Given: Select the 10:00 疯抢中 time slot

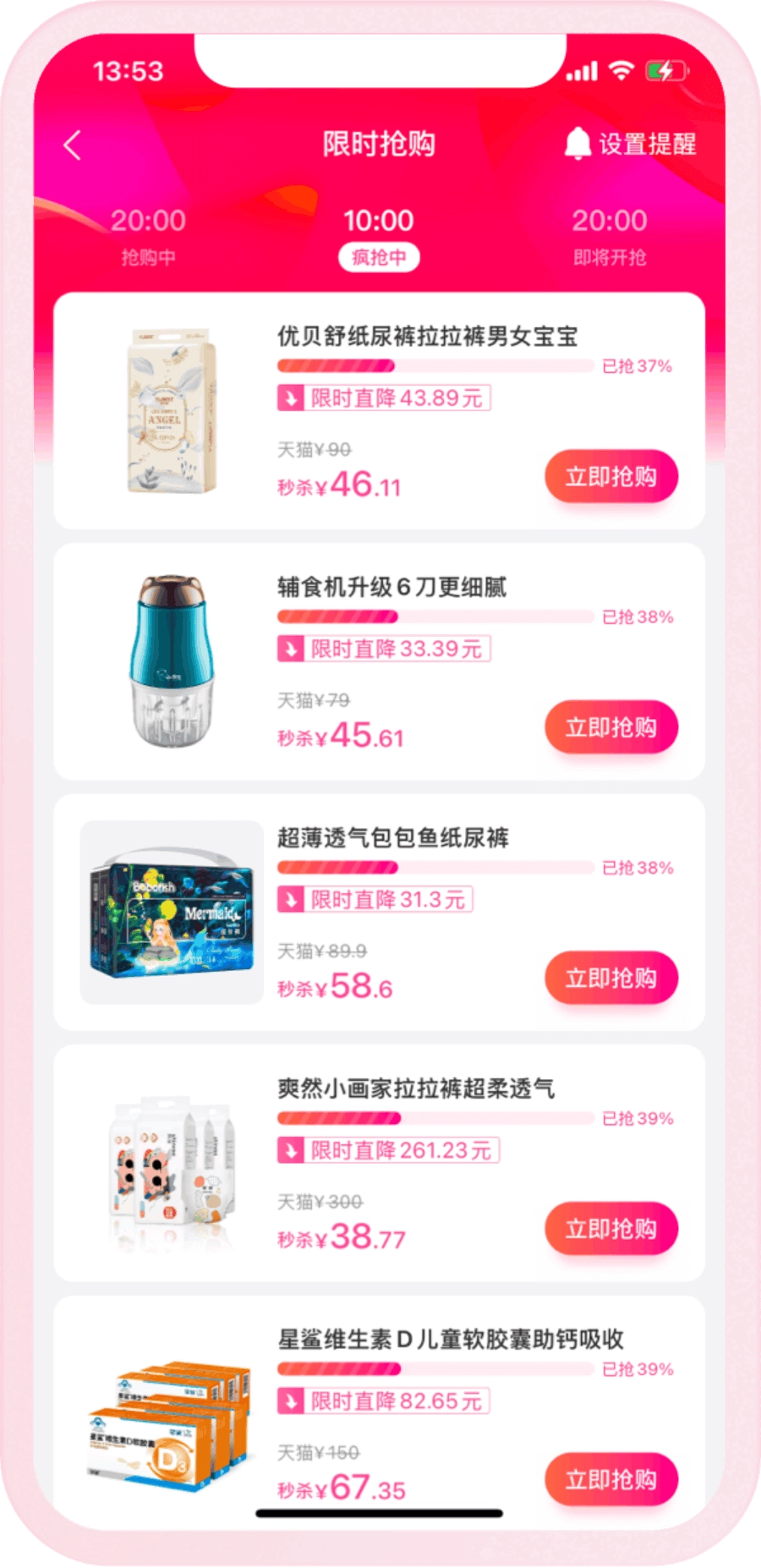Looking at the screenshot, I should point(379,237).
